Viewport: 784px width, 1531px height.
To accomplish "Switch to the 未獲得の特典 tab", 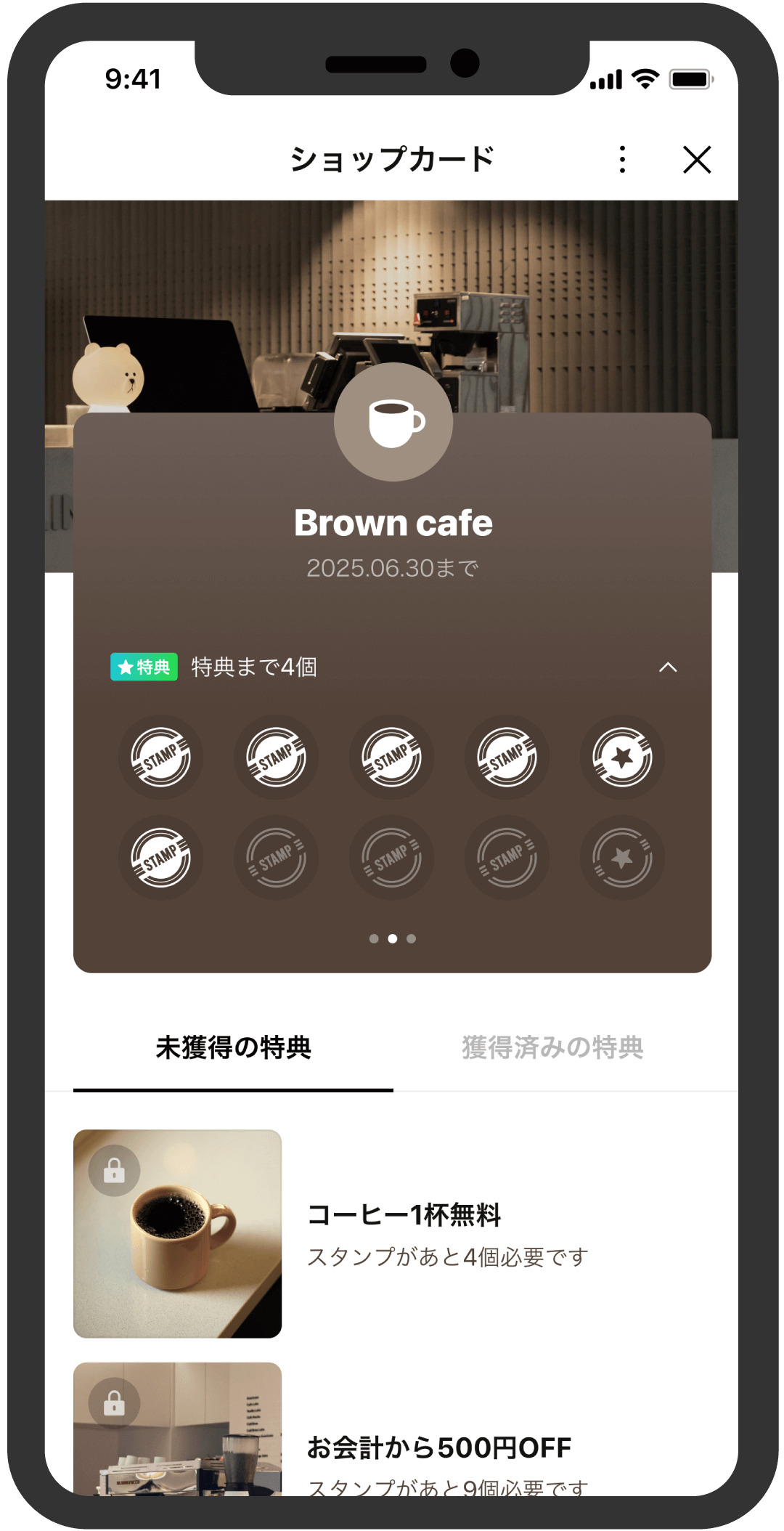I will tap(233, 1047).
